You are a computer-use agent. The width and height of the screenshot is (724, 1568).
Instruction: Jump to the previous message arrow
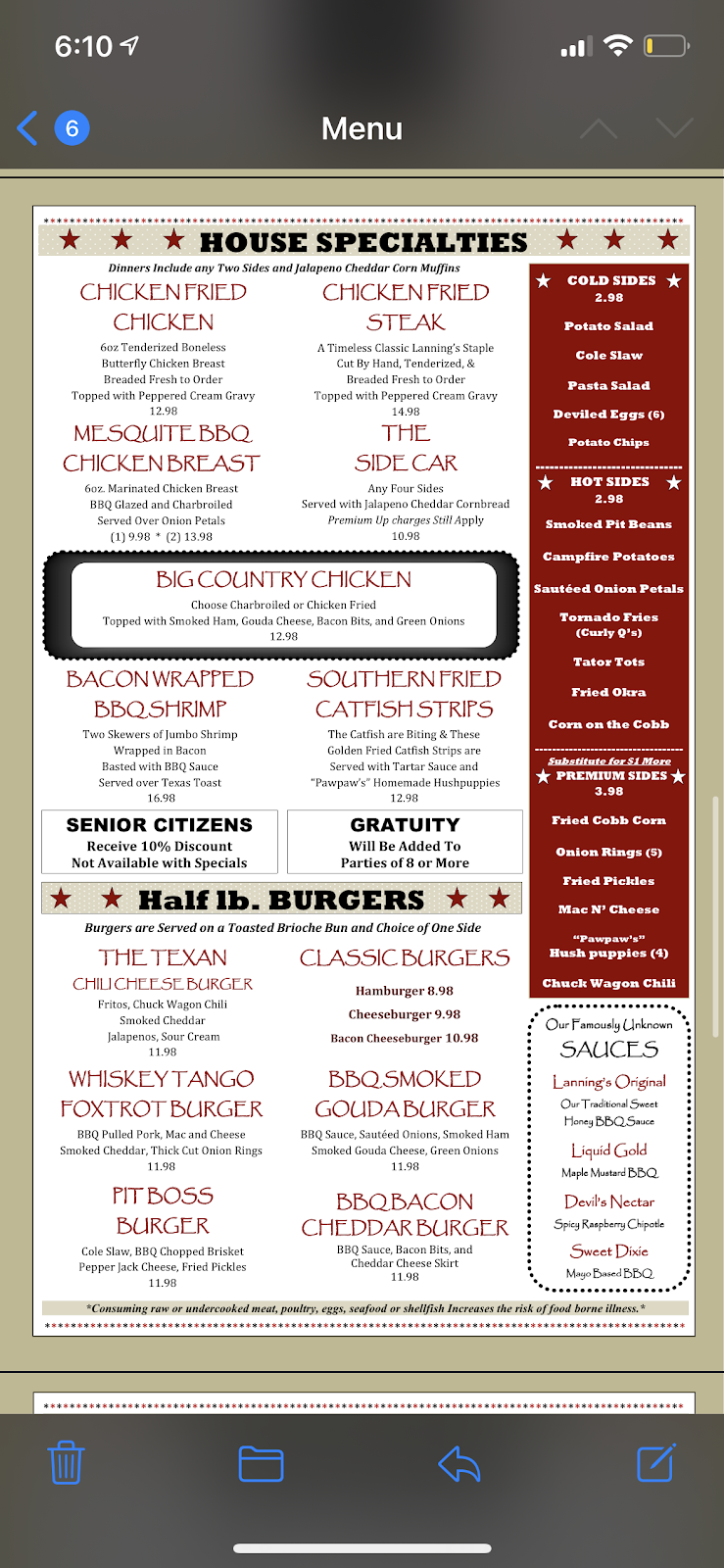click(599, 128)
